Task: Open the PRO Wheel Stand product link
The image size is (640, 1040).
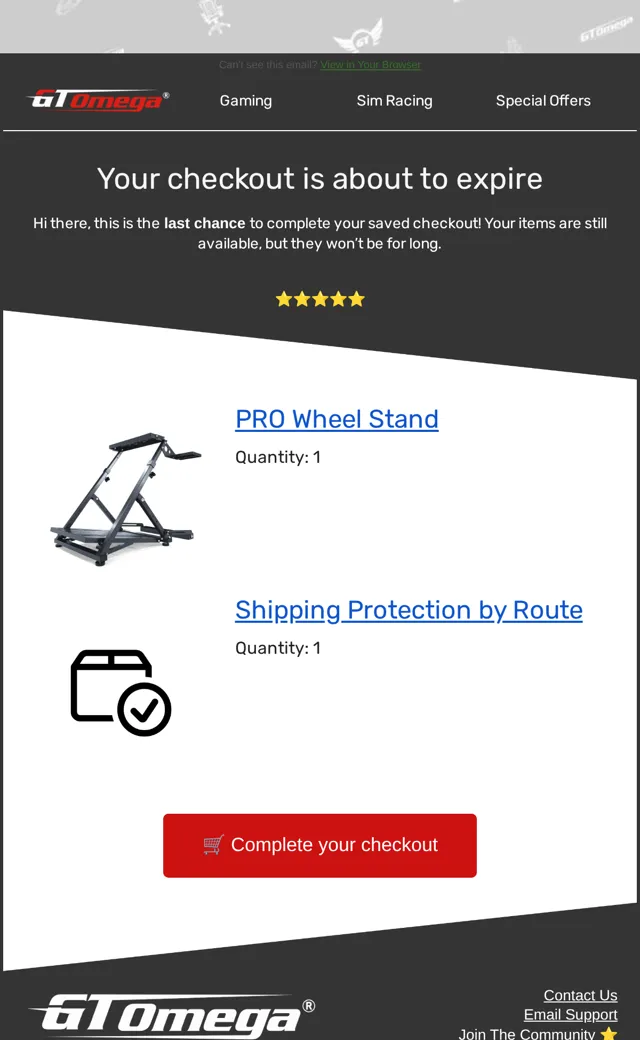Action: (x=337, y=419)
